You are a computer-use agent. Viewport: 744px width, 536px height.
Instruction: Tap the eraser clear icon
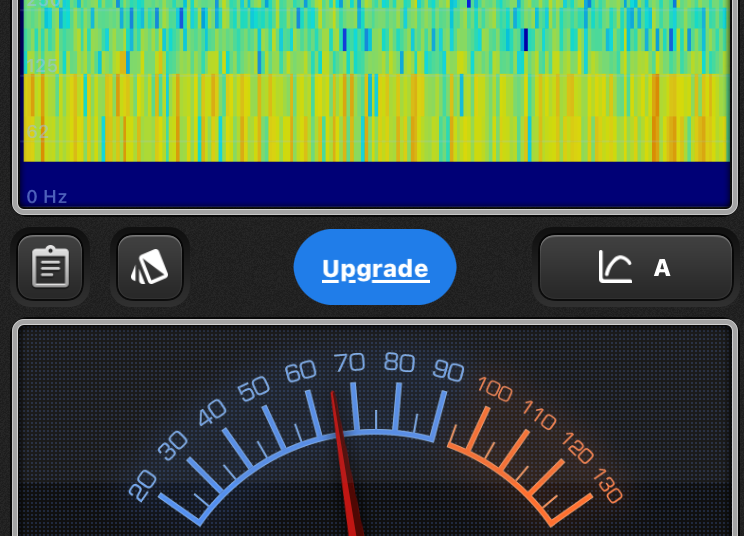(x=150, y=268)
